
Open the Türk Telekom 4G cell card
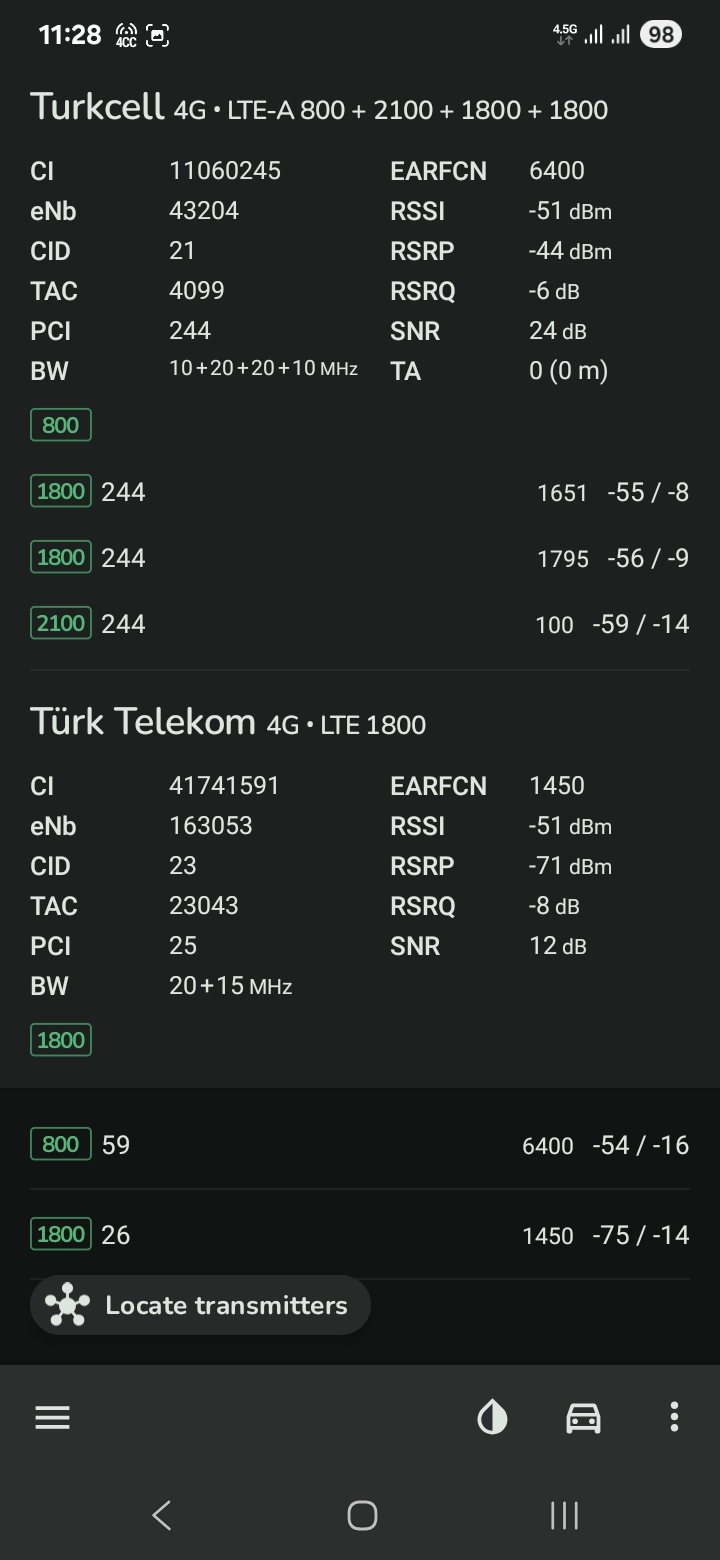click(360, 880)
